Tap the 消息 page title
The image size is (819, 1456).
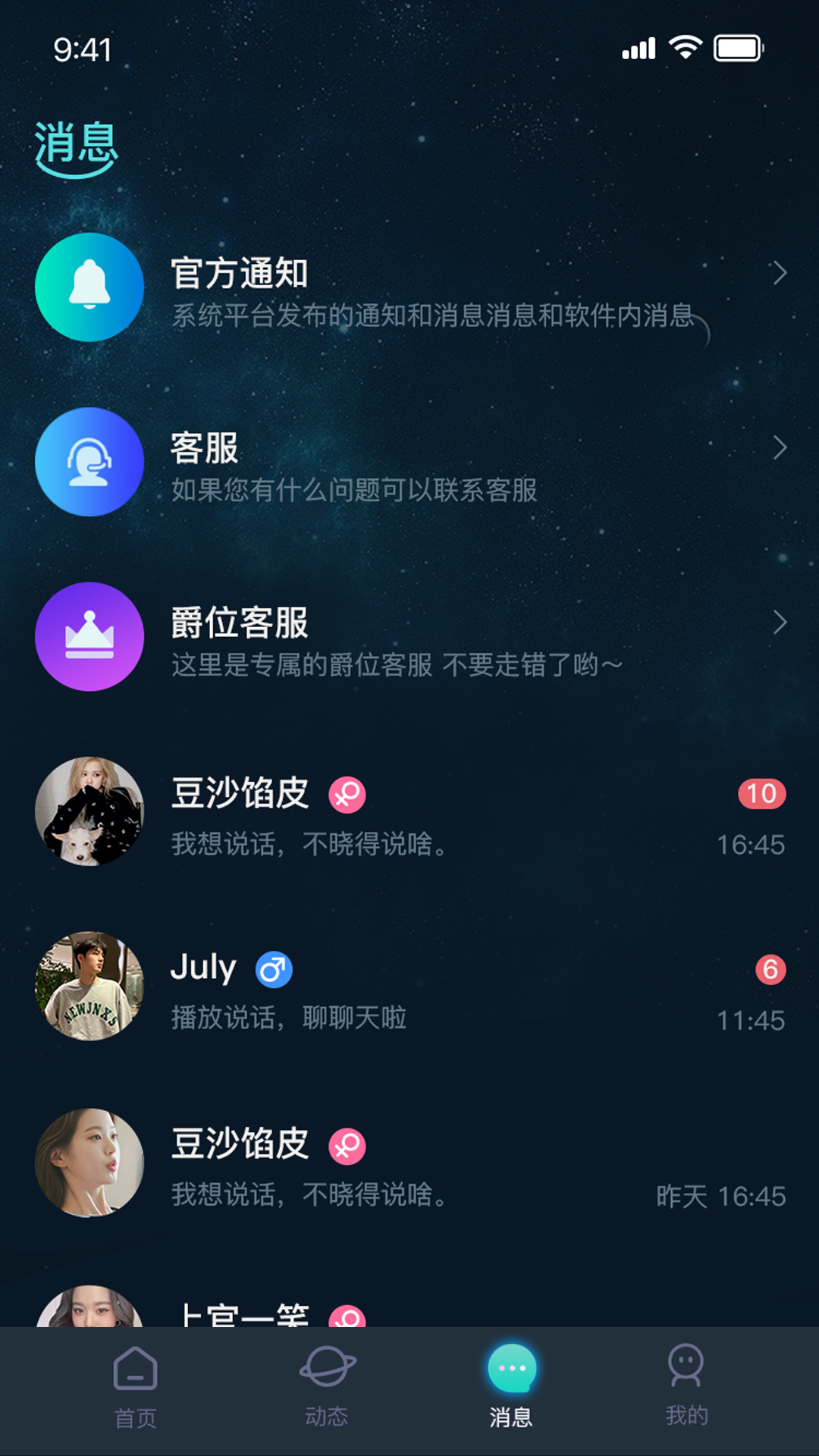click(77, 141)
